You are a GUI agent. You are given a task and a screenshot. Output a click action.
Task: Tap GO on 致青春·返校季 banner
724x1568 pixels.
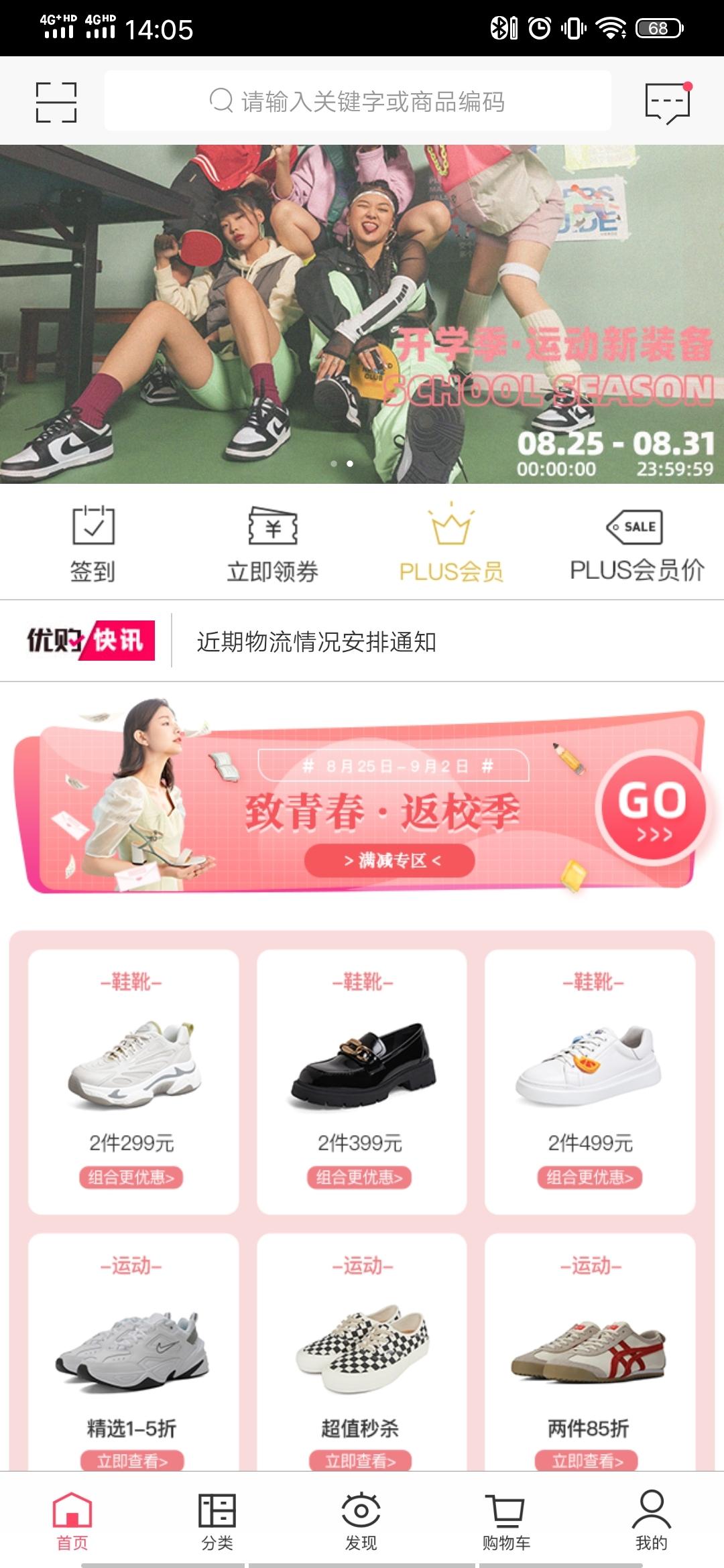tap(652, 808)
